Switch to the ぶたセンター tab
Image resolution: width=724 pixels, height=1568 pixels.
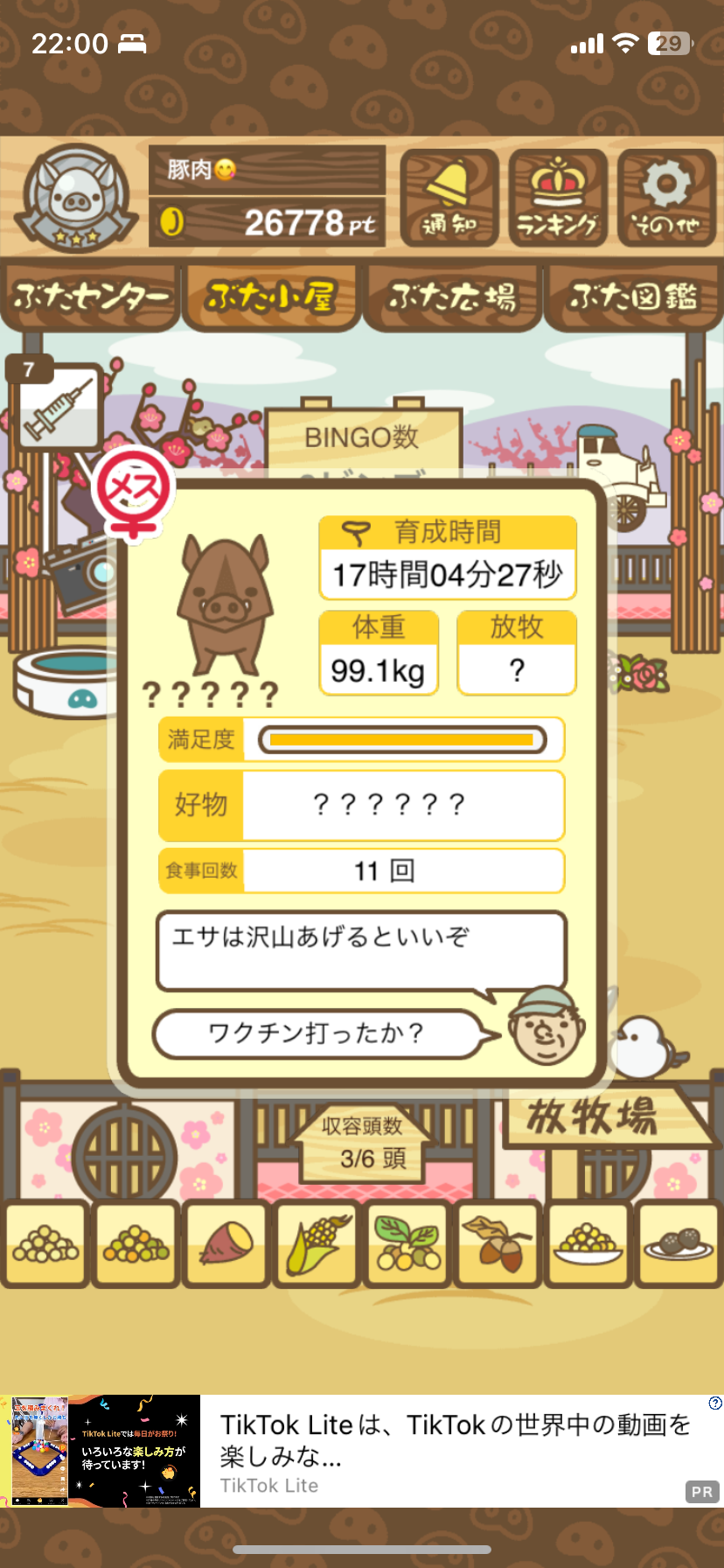point(91,297)
